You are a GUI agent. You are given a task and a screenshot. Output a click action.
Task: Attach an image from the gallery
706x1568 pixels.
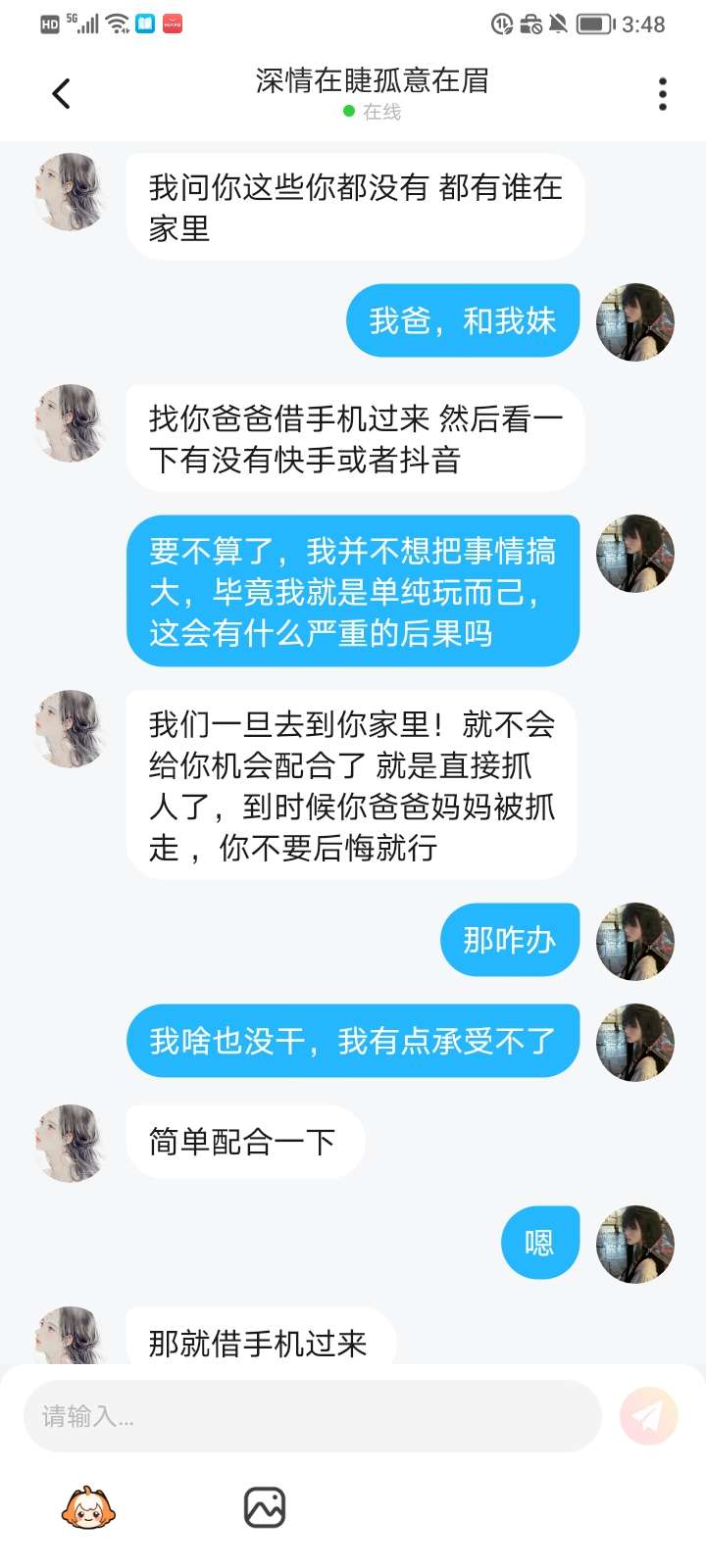pos(265,1507)
